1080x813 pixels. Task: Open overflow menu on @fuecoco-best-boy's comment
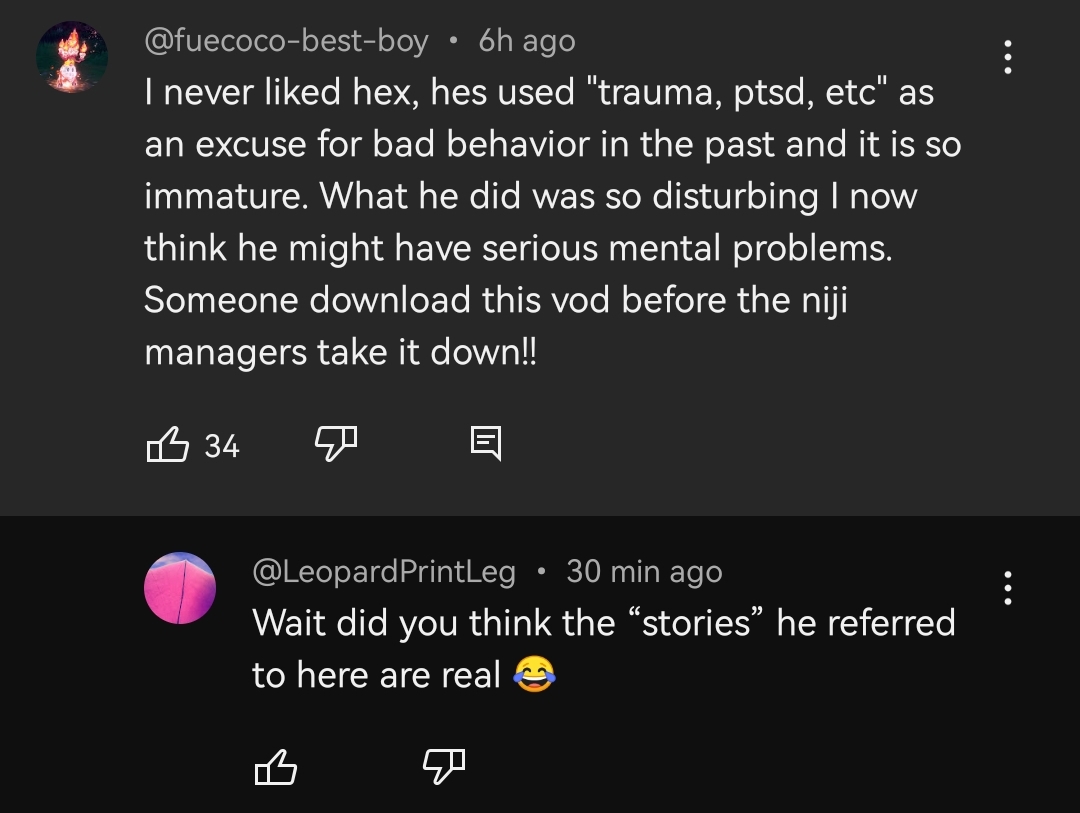(1007, 57)
